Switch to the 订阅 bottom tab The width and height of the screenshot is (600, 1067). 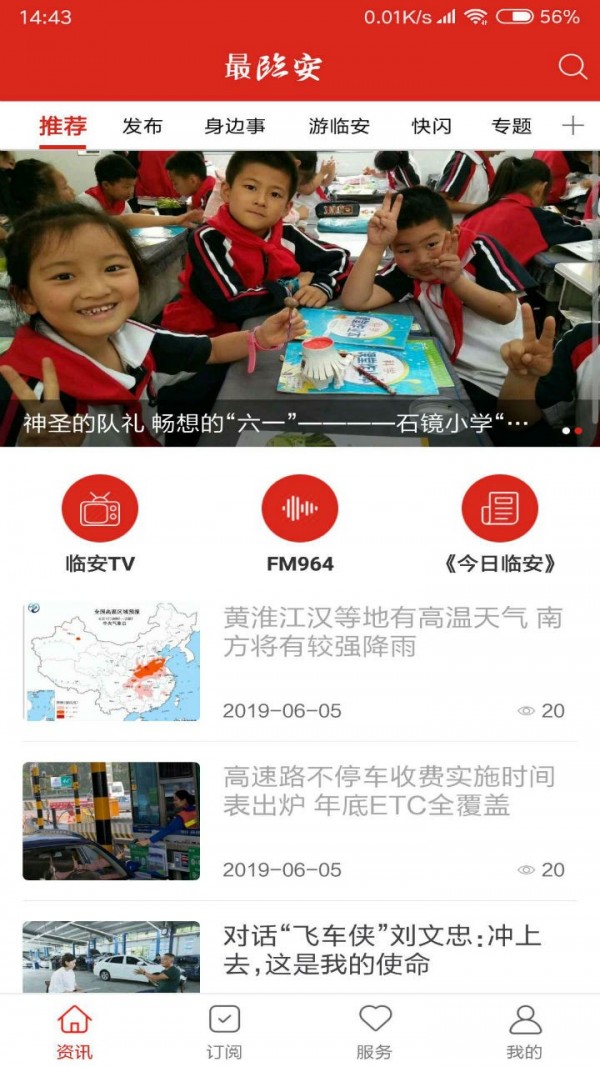tap(224, 1032)
